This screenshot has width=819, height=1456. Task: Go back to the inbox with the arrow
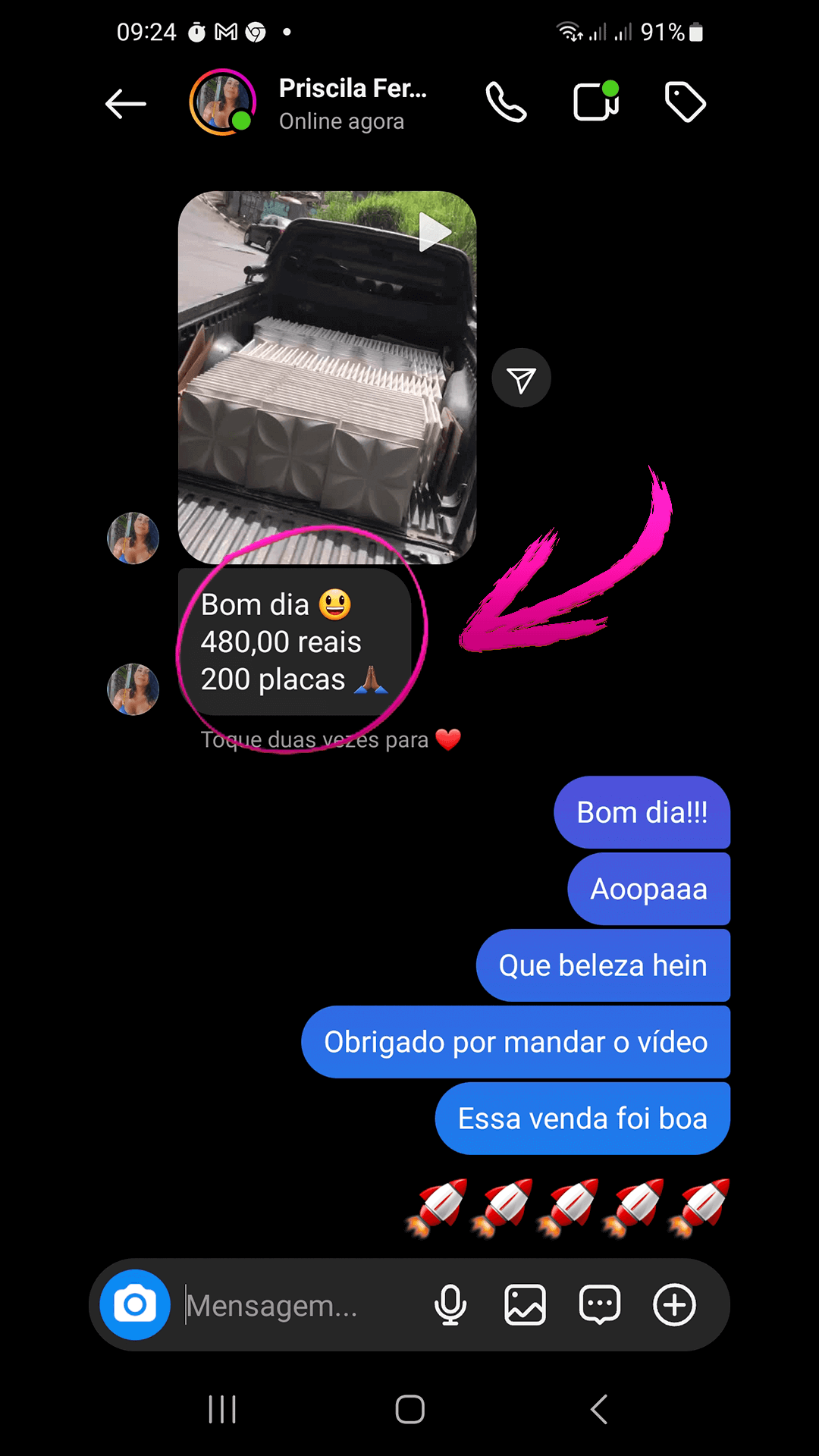(x=126, y=104)
